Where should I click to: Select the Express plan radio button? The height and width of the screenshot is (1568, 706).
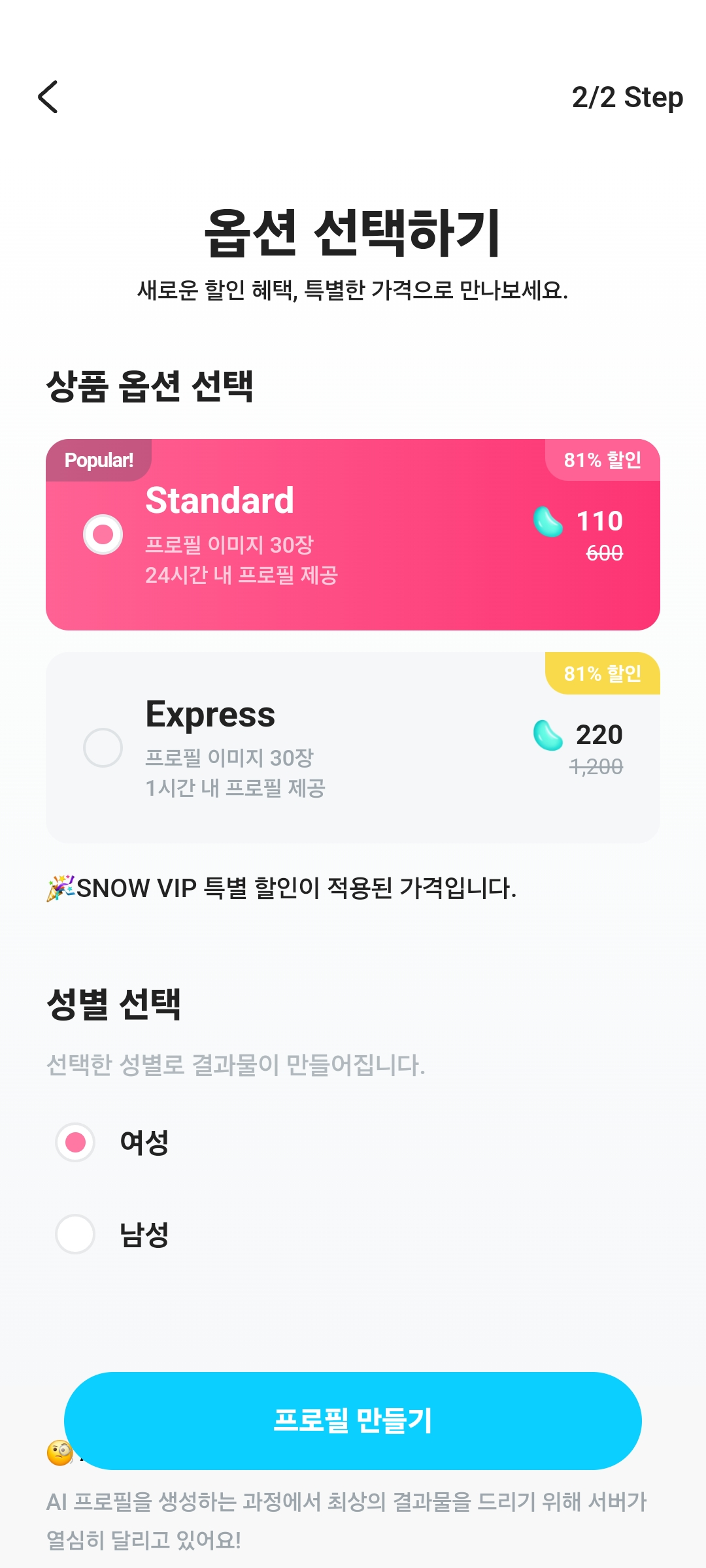pyautogui.click(x=103, y=747)
